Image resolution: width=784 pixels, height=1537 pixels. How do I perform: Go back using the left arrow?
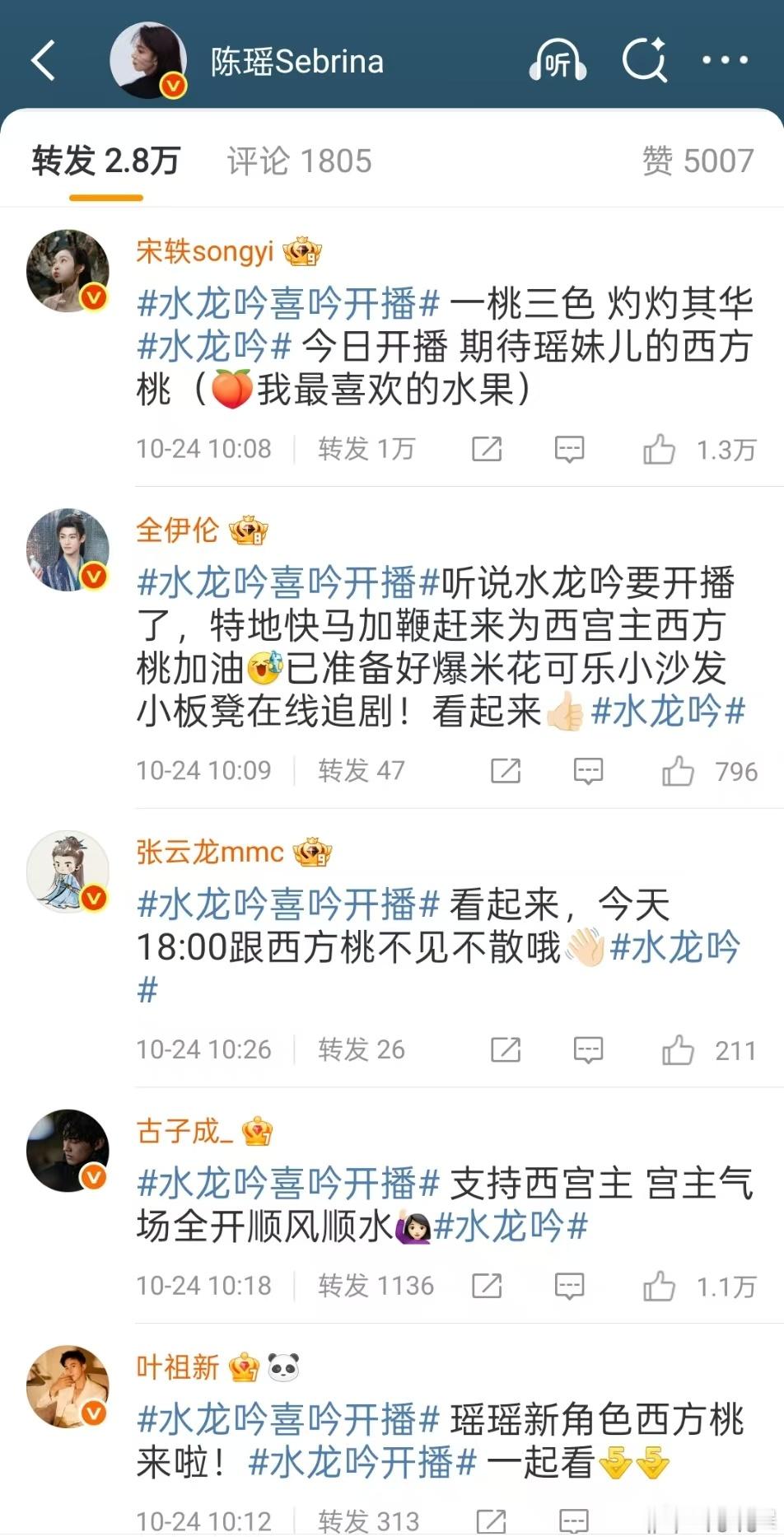pyautogui.click(x=43, y=61)
